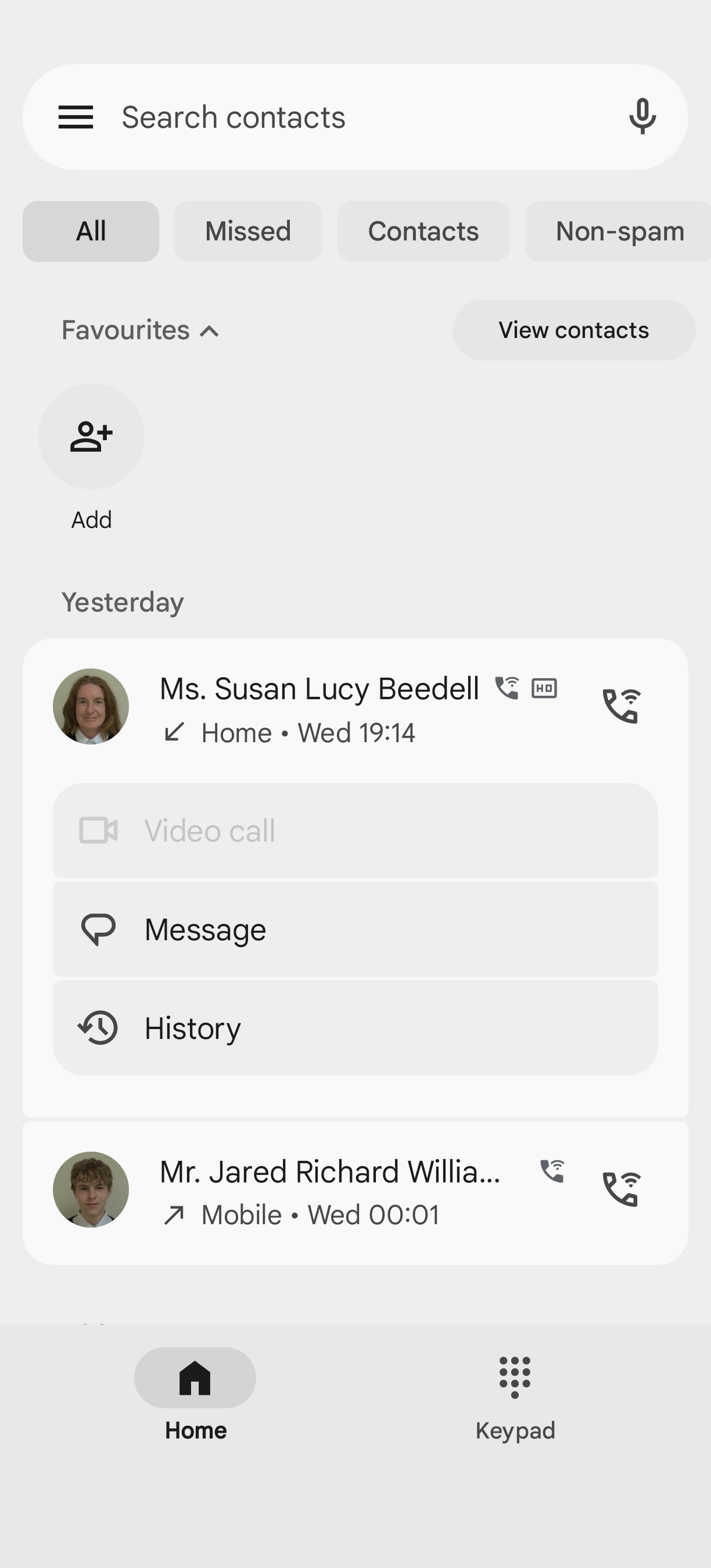
Task: Select the All filter chip
Action: pyautogui.click(x=91, y=231)
